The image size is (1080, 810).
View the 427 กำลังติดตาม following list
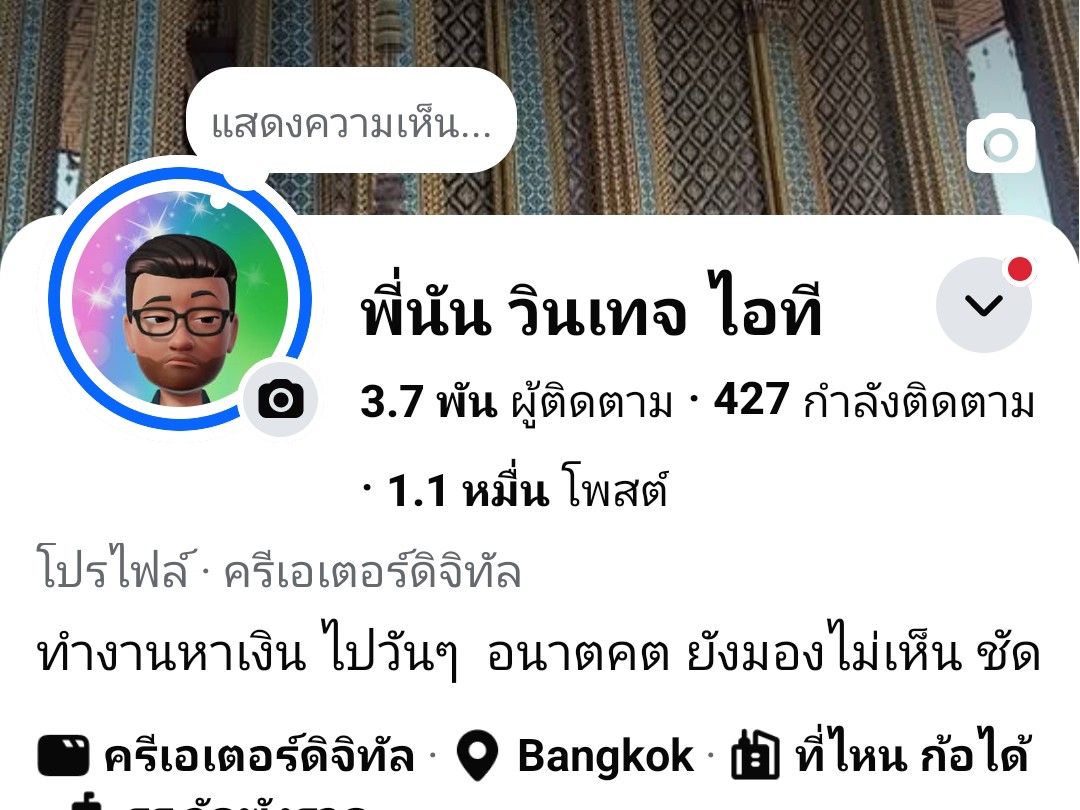pyautogui.click(x=873, y=403)
